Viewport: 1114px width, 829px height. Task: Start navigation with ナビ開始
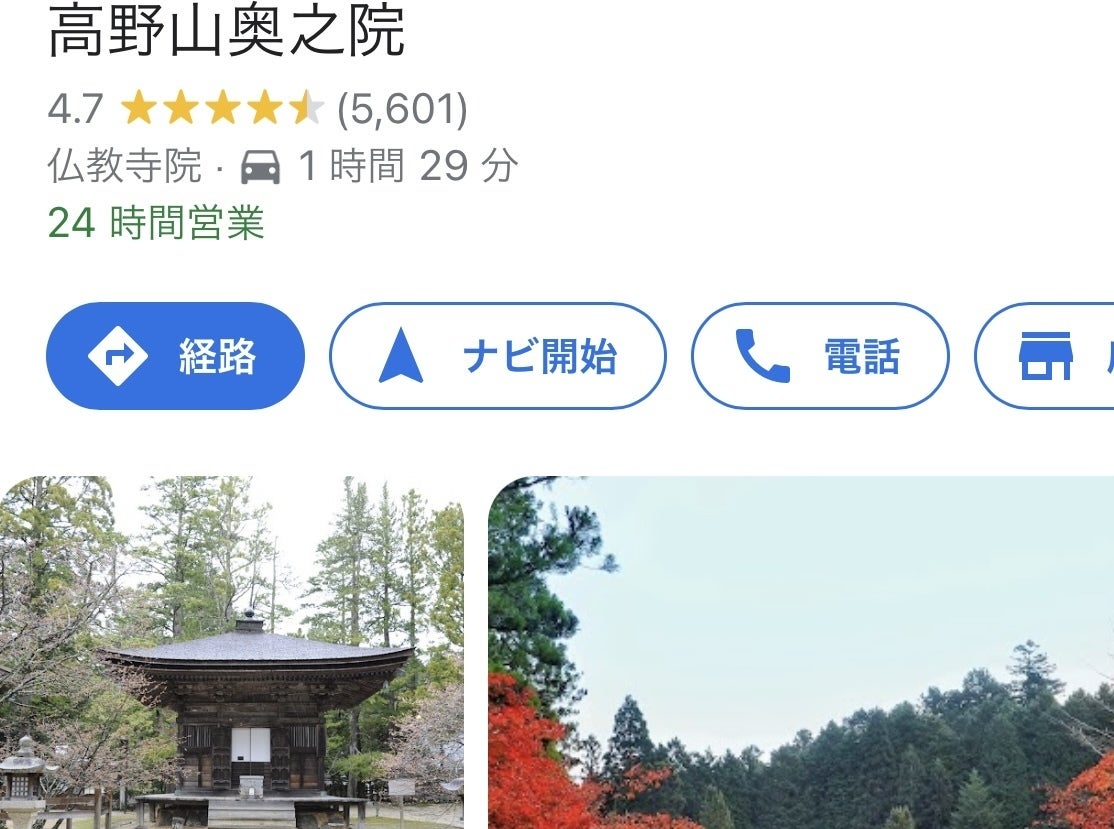click(x=497, y=356)
